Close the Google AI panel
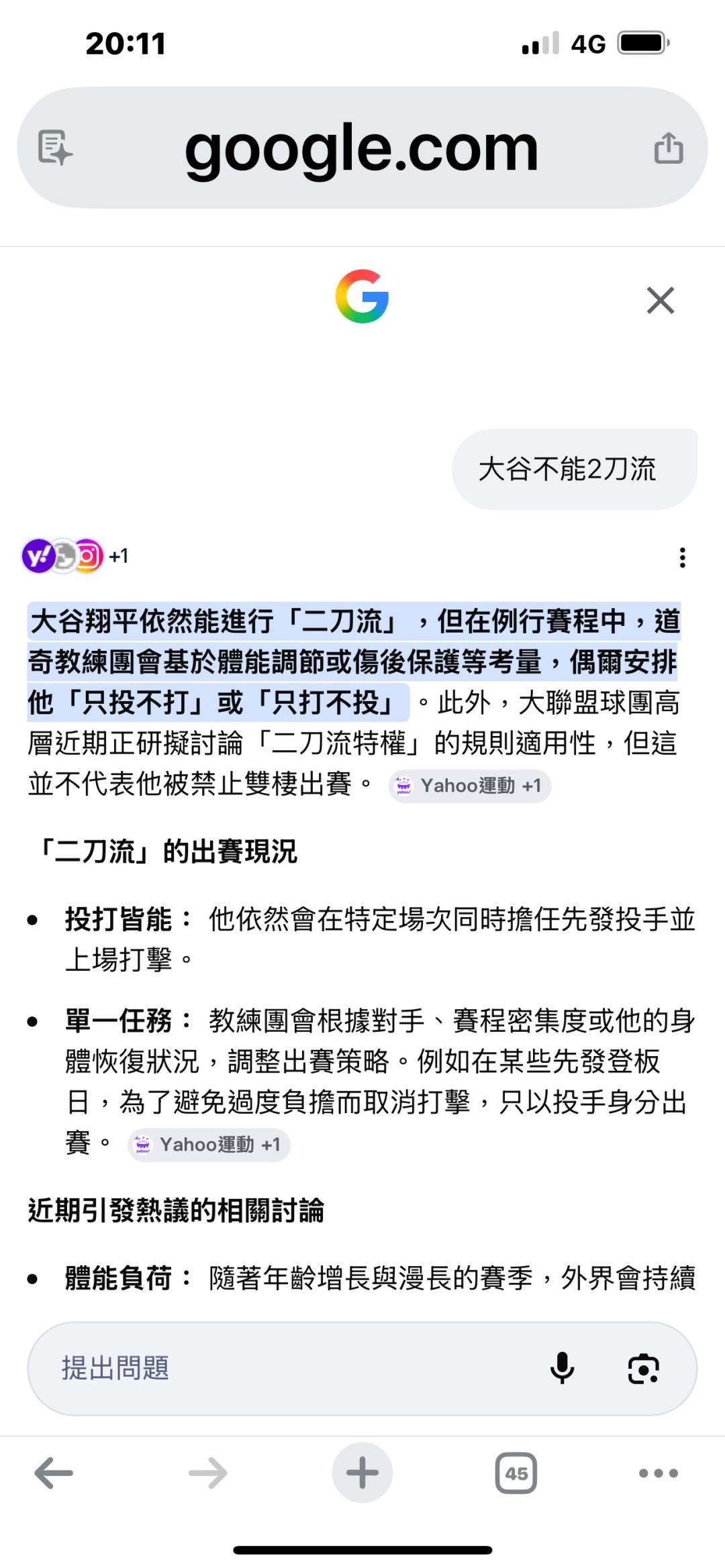 (x=661, y=300)
